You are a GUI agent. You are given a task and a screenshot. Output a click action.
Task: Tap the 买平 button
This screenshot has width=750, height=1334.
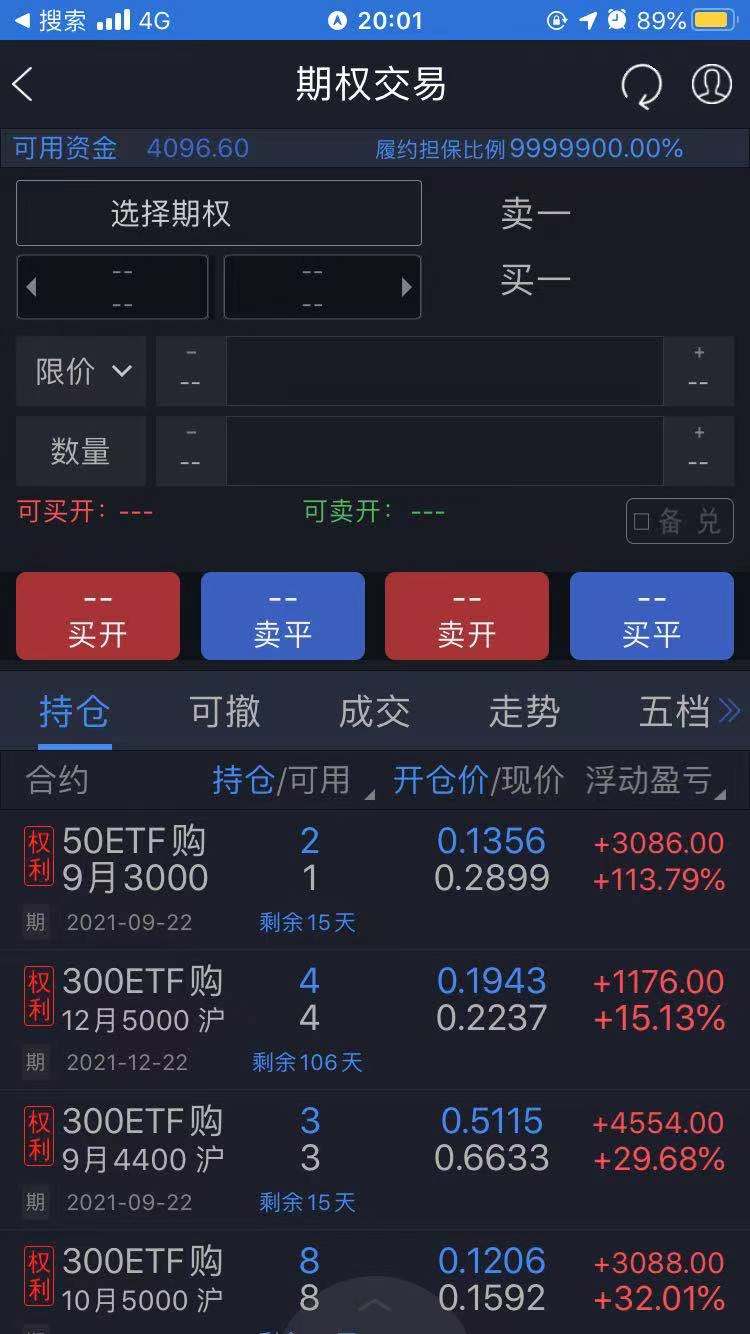point(652,616)
